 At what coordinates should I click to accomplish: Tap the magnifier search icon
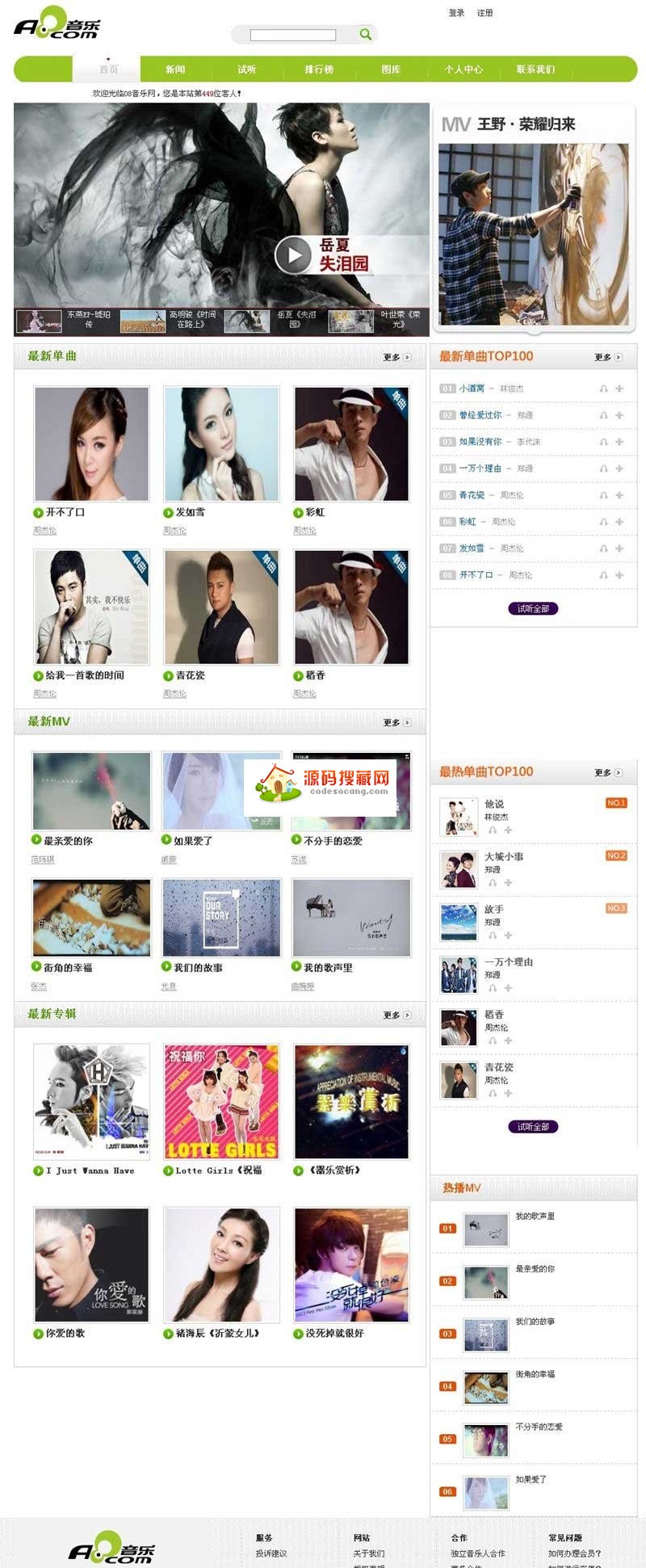point(365,34)
